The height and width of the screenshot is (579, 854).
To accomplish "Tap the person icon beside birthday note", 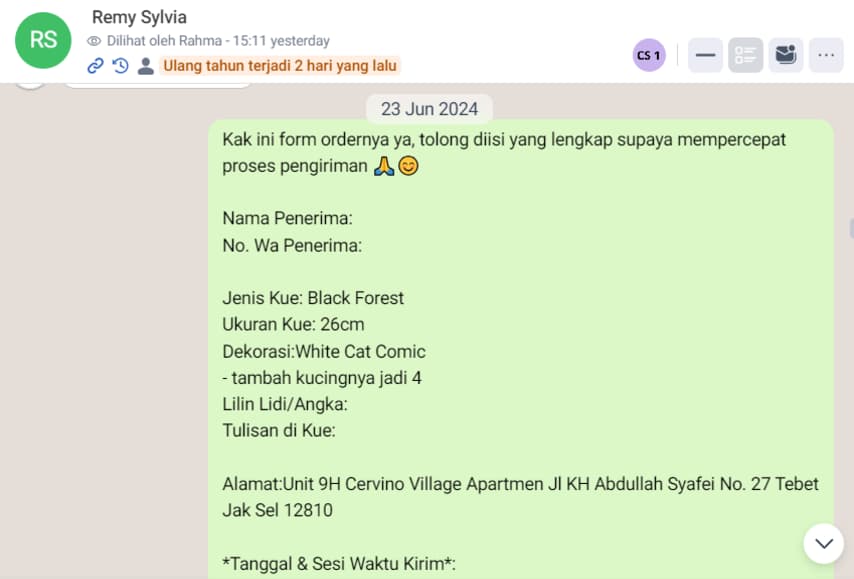I will pos(145,66).
